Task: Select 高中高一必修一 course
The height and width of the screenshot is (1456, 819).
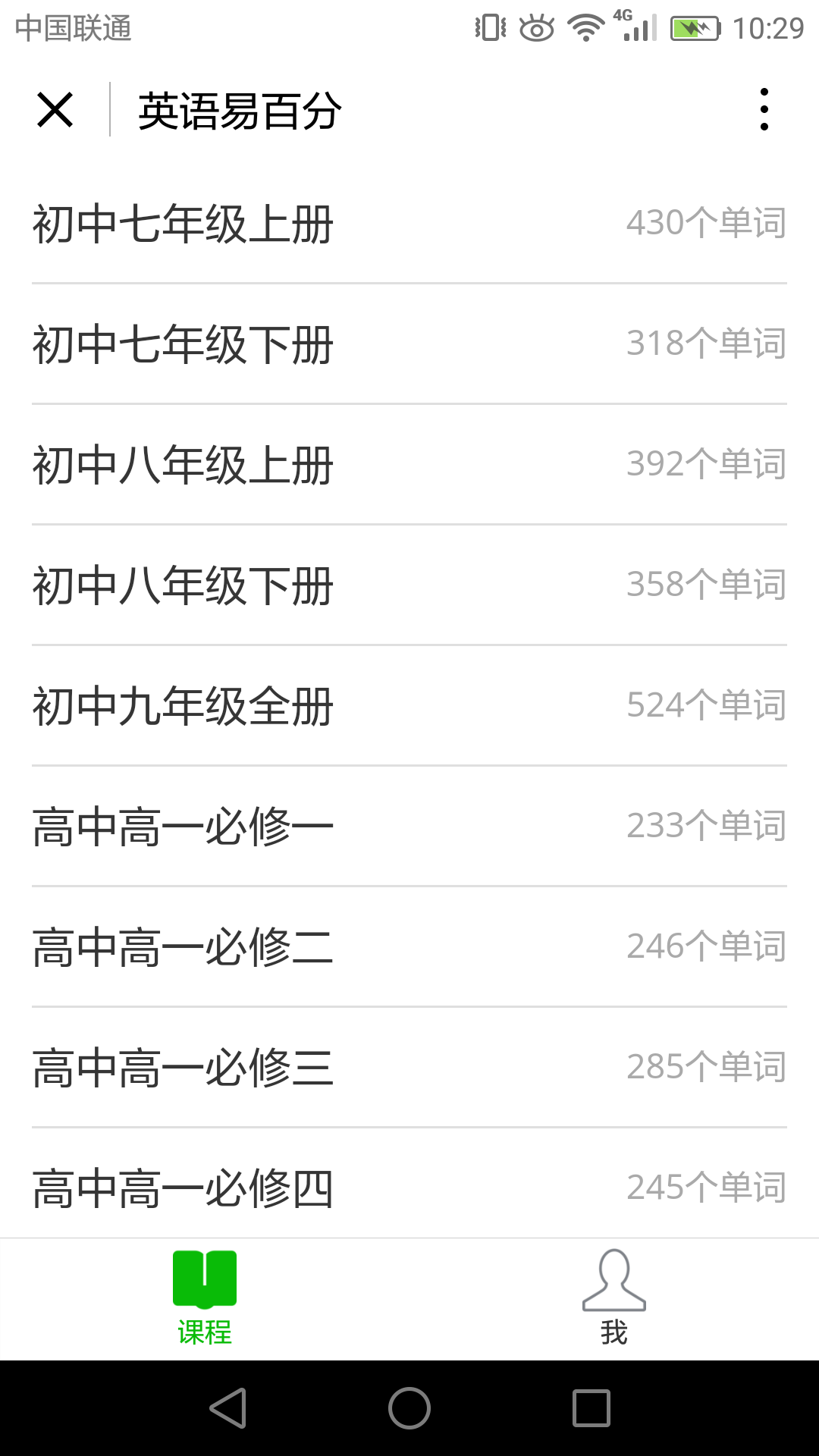Action: coord(409,827)
